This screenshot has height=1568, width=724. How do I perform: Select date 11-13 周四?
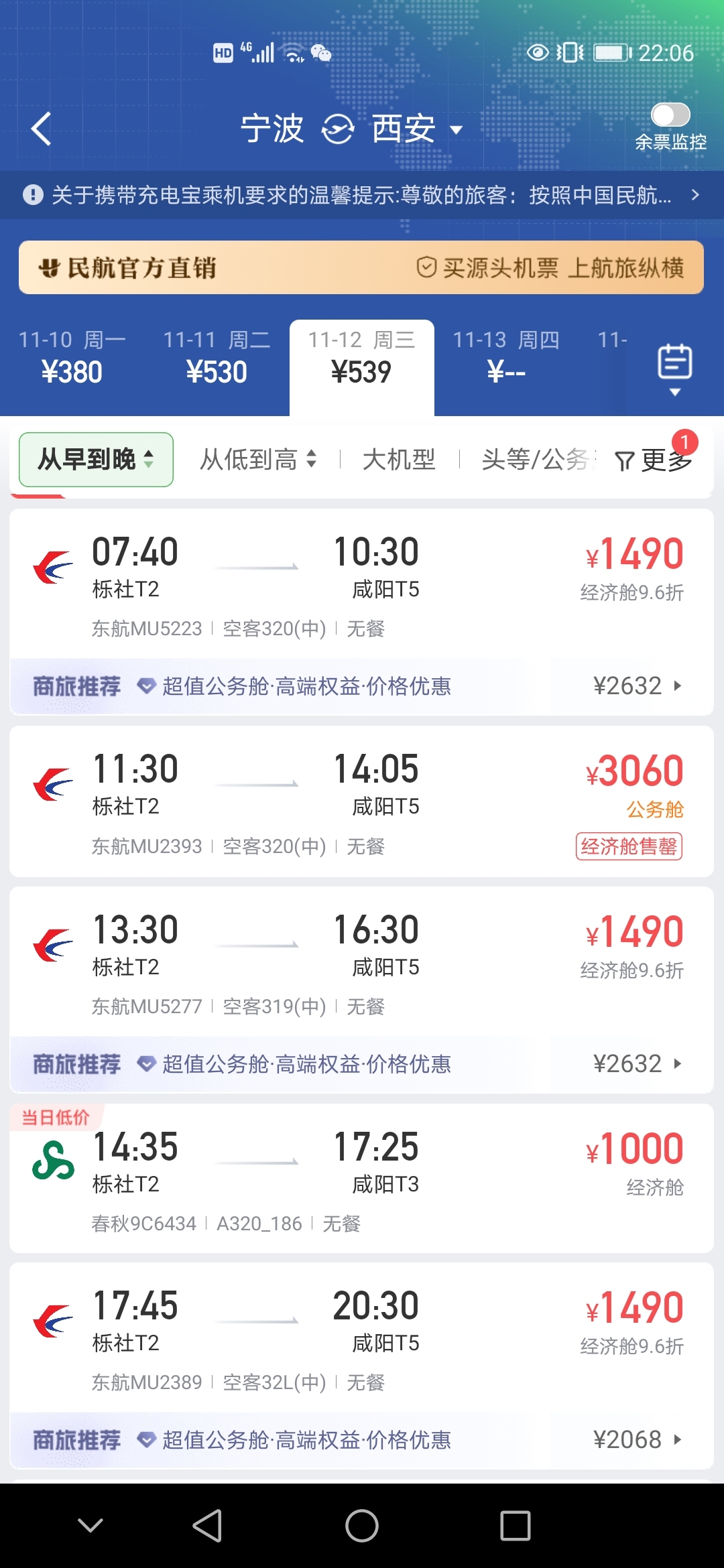506,358
